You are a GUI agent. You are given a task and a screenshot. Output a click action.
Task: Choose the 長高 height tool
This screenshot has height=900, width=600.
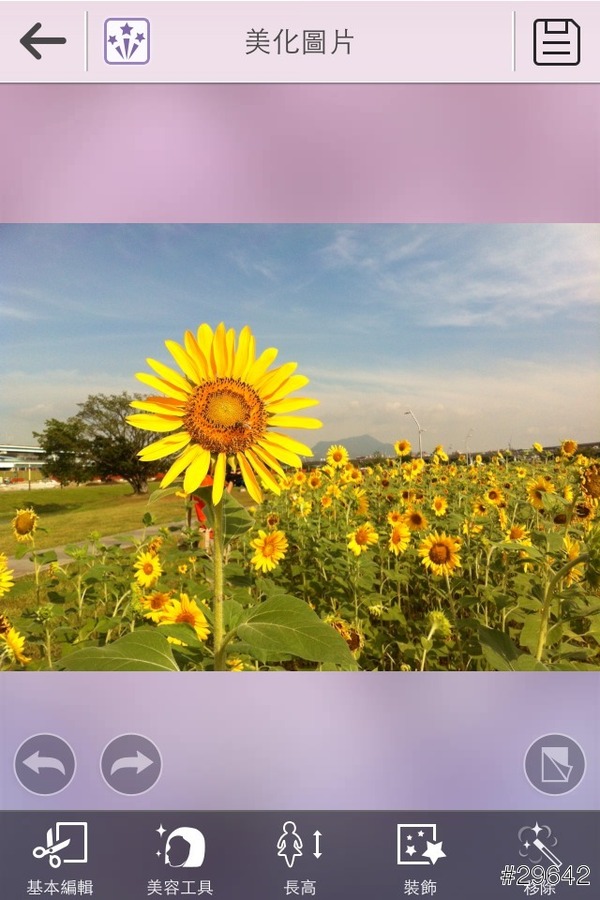300,857
